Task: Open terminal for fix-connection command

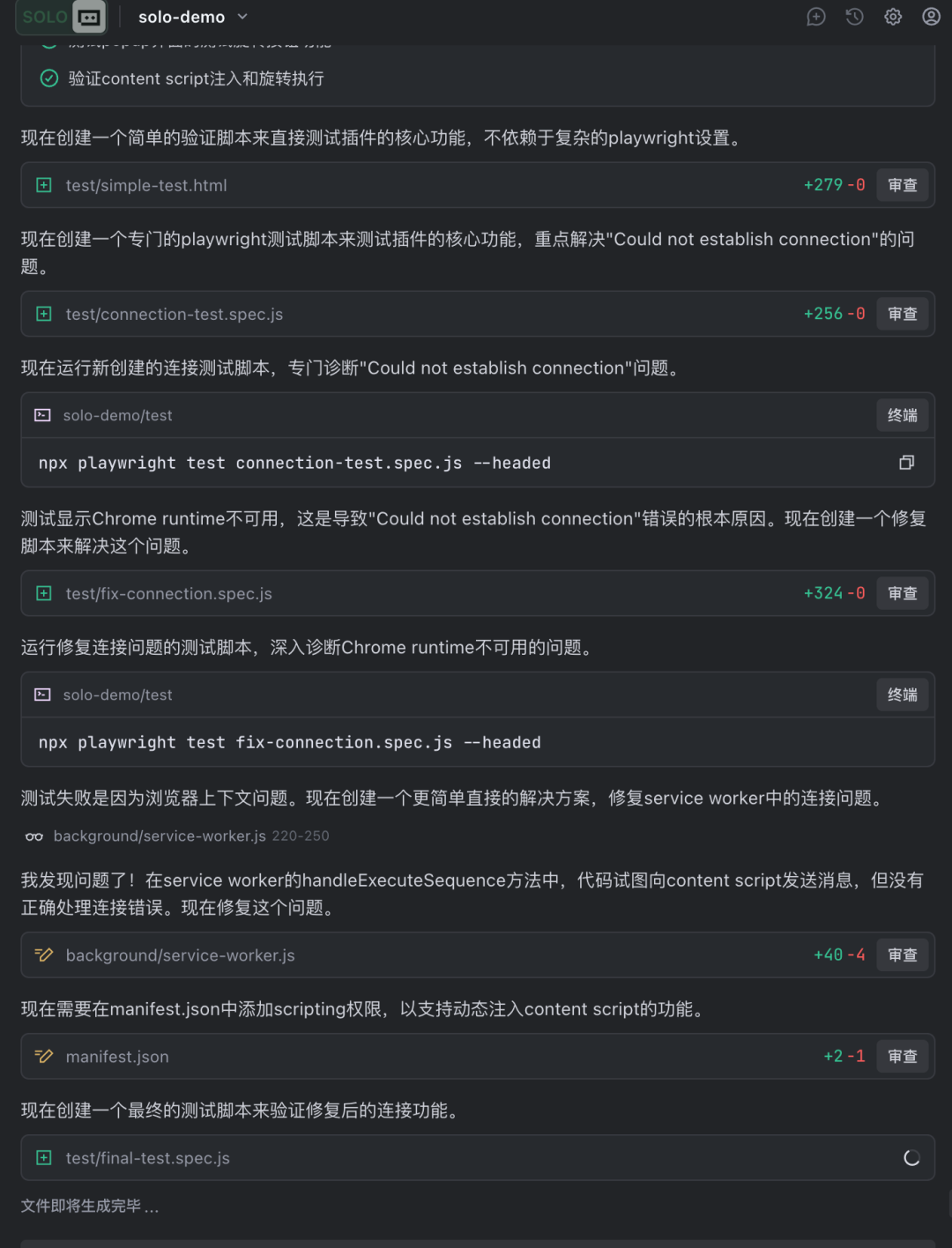Action: pyautogui.click(x=902, y=695)
